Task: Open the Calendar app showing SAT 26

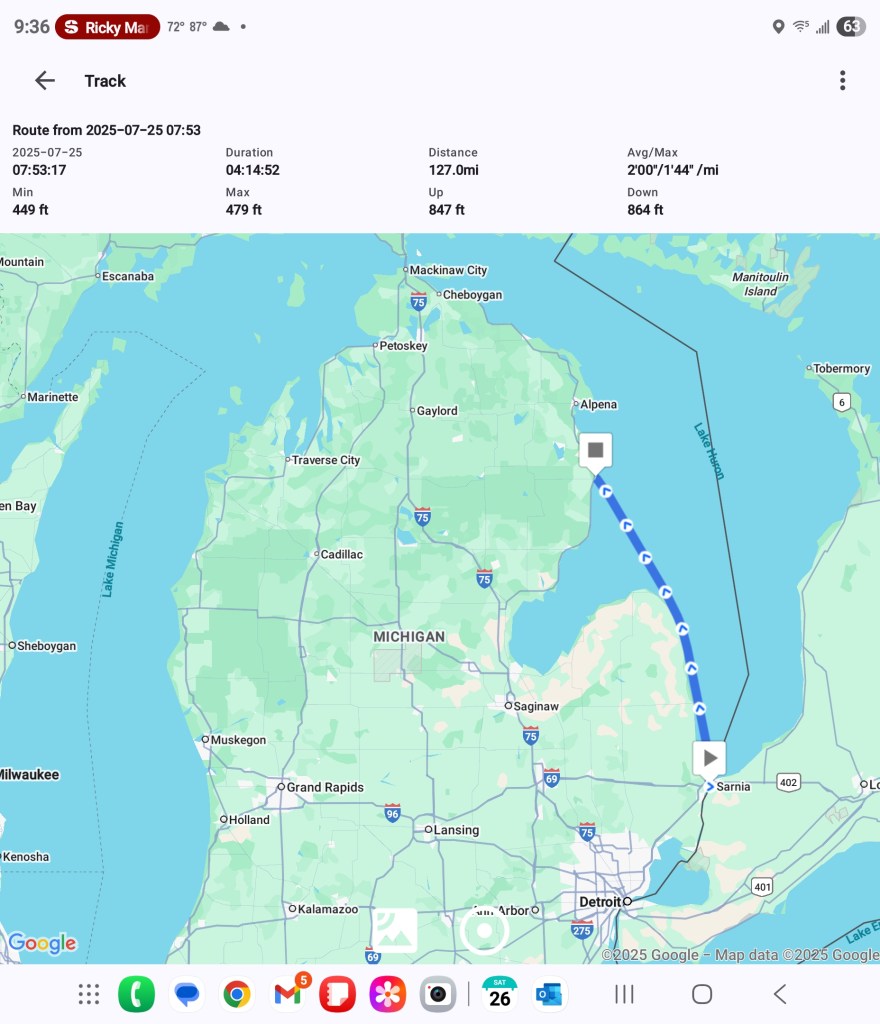Action: click(x=499, y=994)
